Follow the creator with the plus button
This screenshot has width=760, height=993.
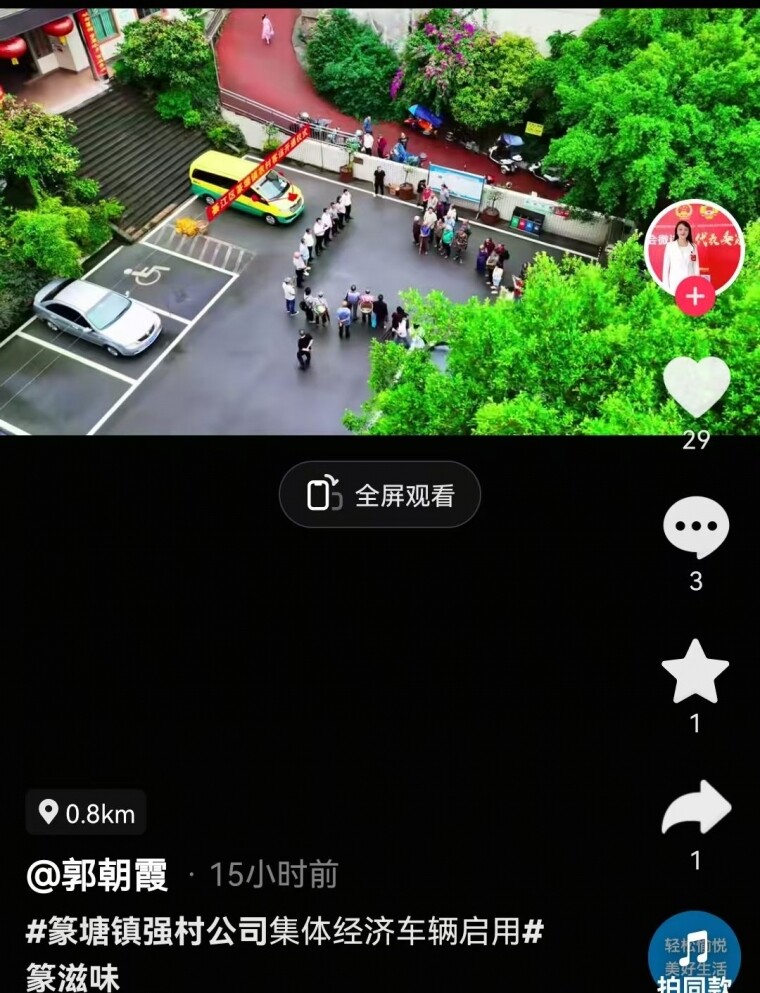coord(694,296)
